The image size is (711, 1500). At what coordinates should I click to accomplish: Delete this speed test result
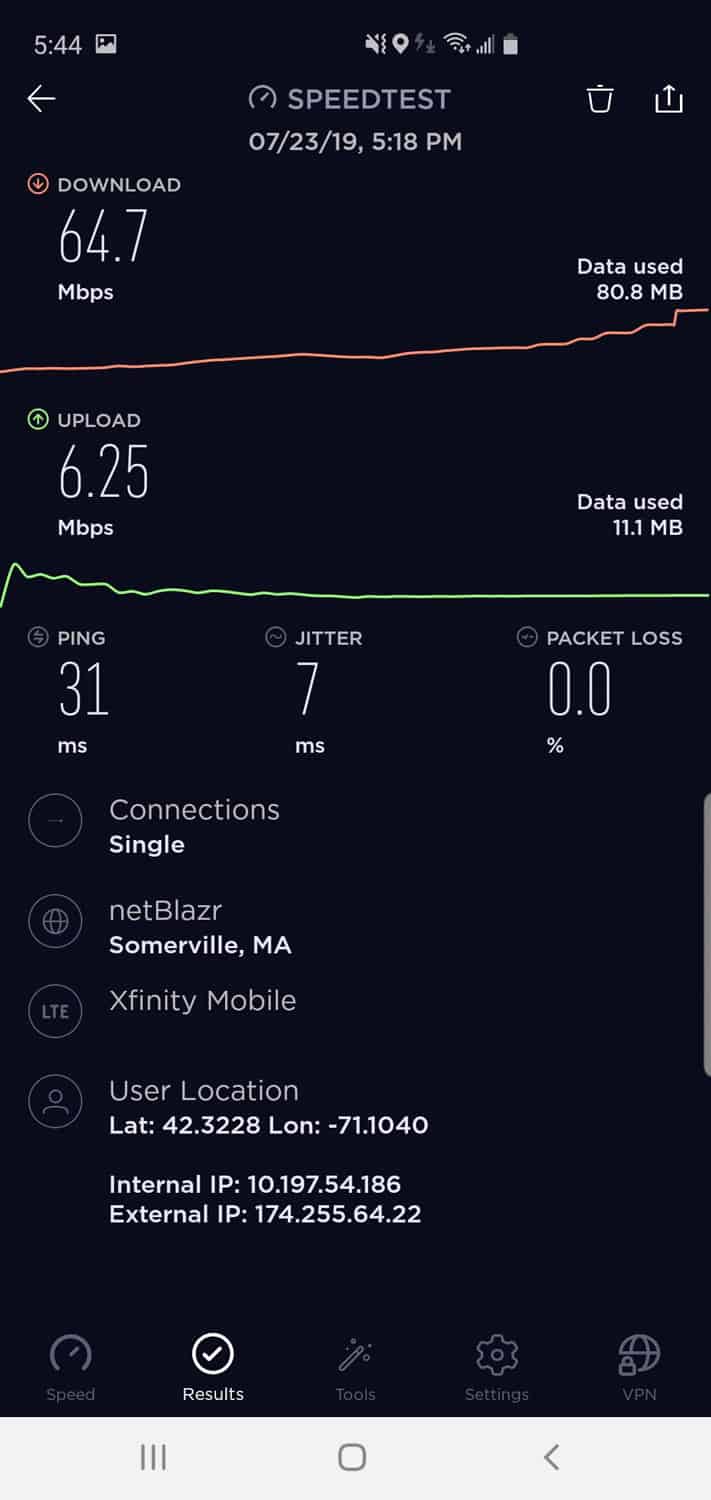click(x=599, y=98)
